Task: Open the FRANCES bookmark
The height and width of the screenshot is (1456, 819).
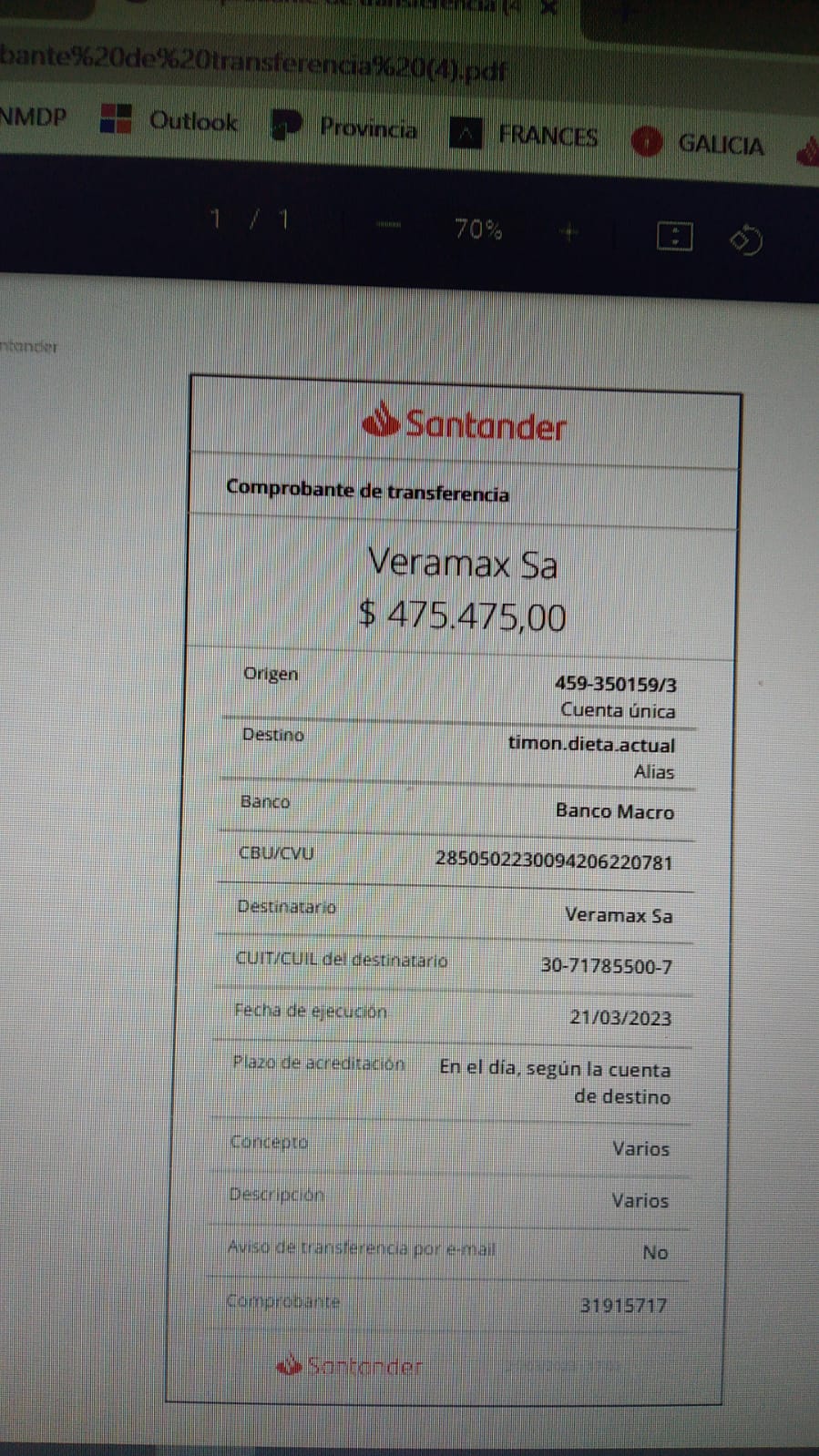Action: 524,136
